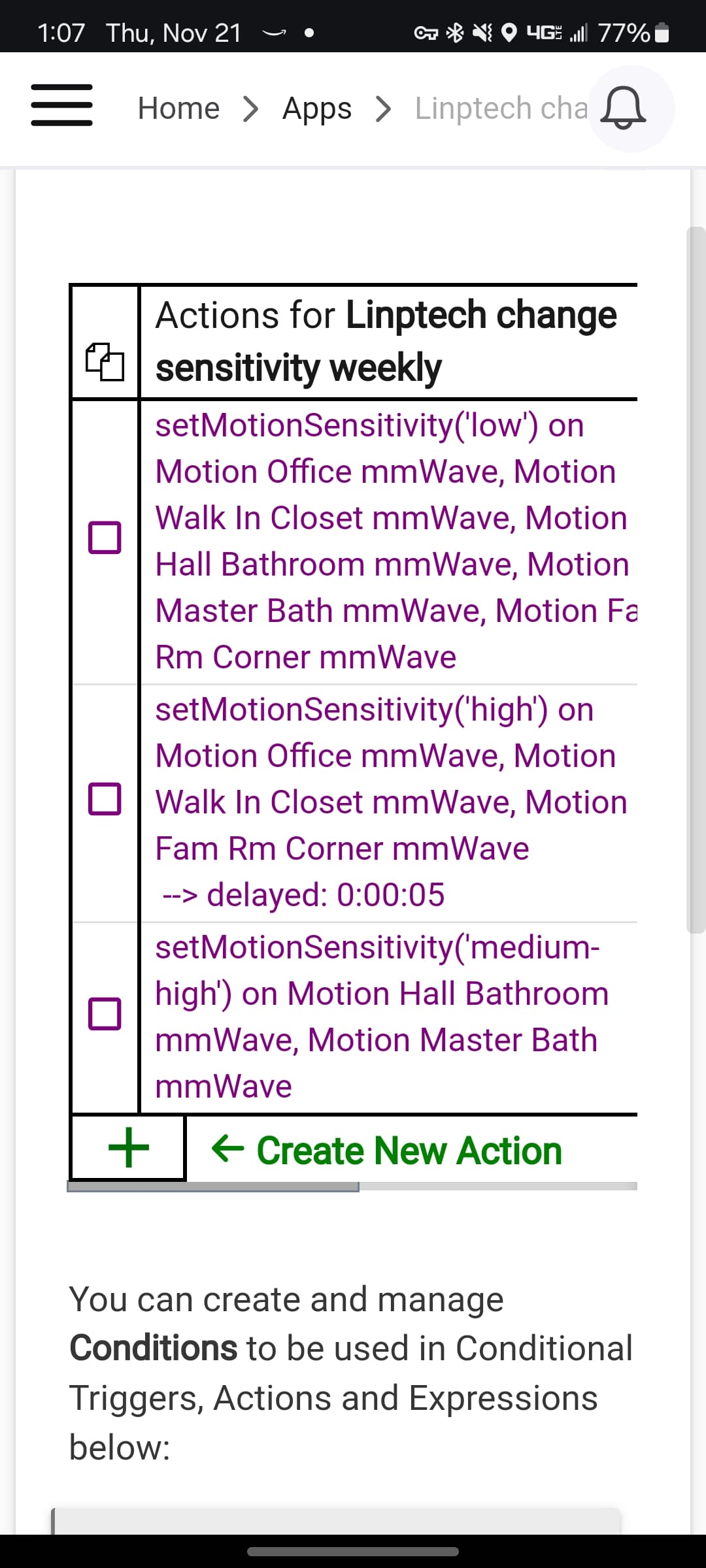This screenshot has height=1568, width=706.
Task: Open the hamburger drawer menu
Action: click(x=61, y=105)
